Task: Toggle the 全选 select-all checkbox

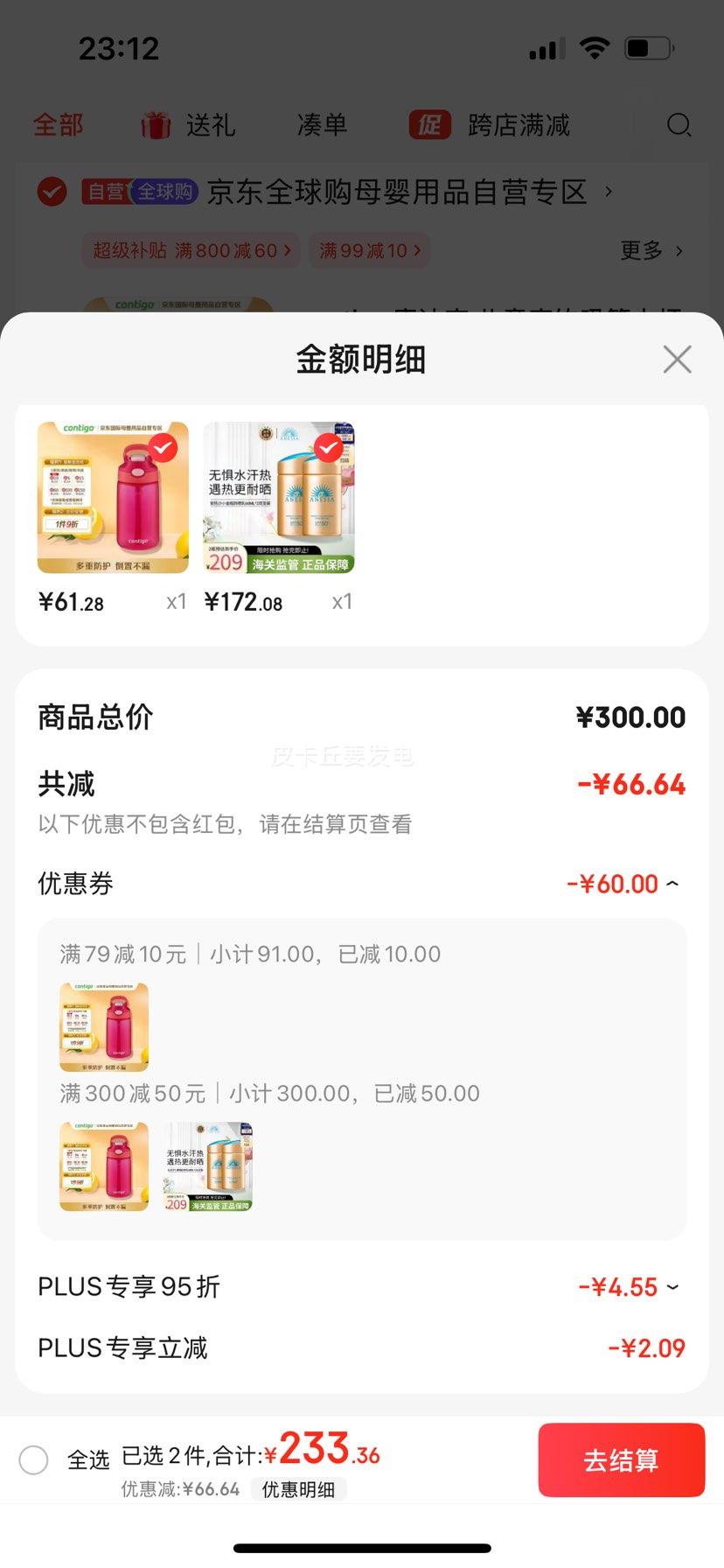Action: (x=34, y=1459)
